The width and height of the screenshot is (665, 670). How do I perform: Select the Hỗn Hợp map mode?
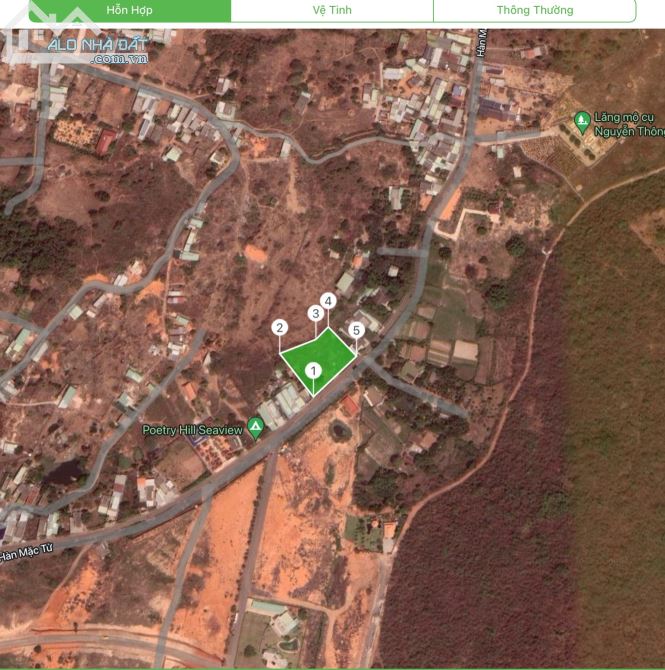[130, 10]
